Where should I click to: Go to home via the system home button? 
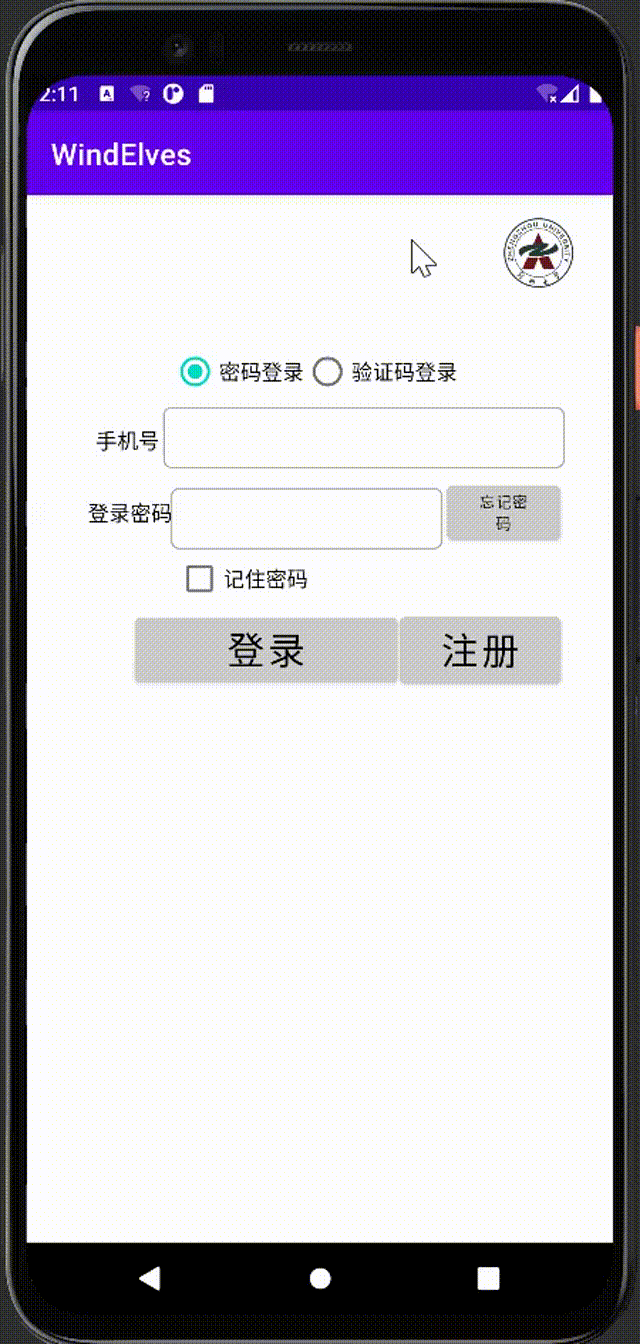coord(320,1277)
